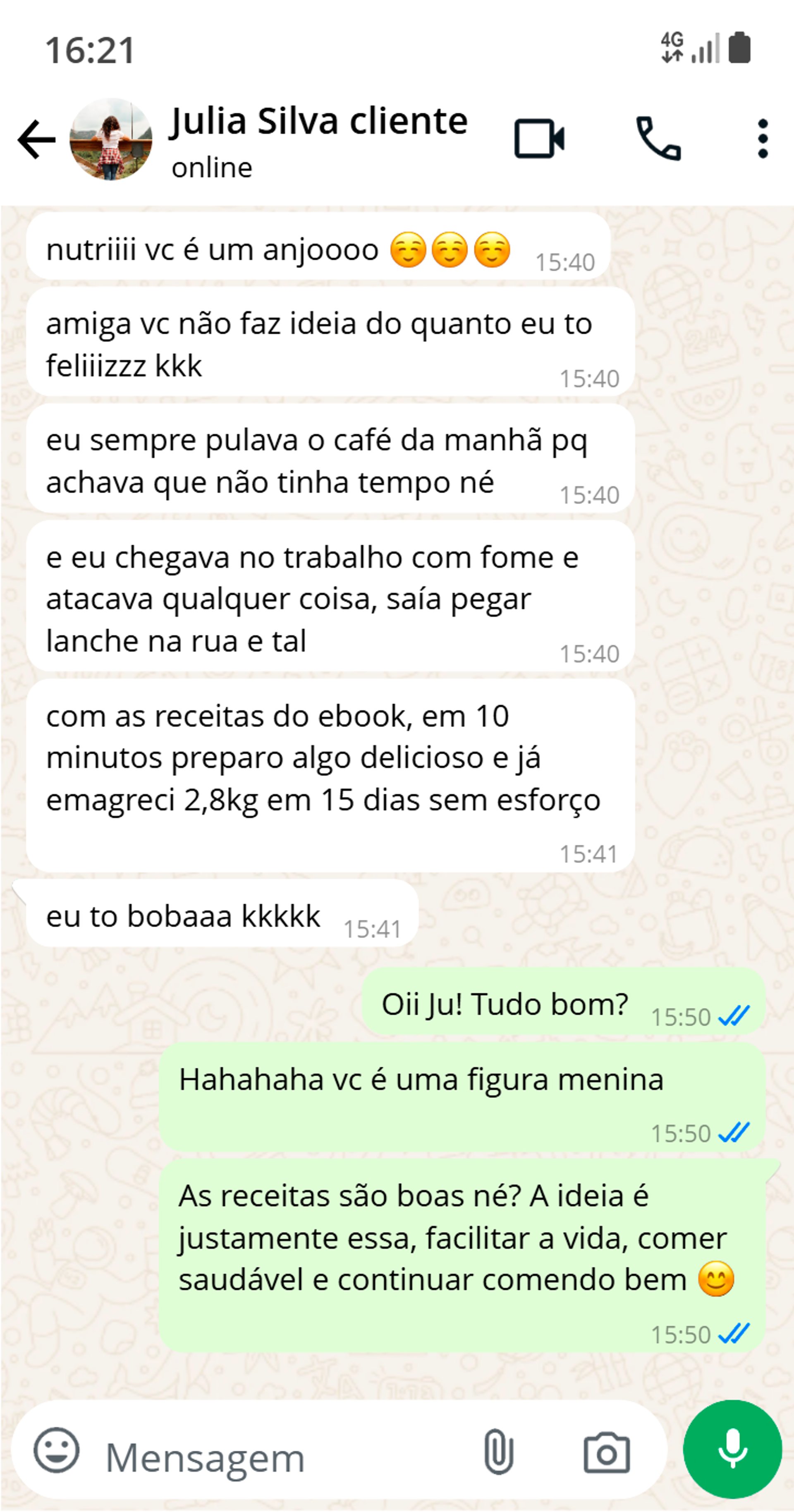This screenshot has height=1512, width=794.
Task: Focus the Mensagem text field
Action: (282, 1457)
